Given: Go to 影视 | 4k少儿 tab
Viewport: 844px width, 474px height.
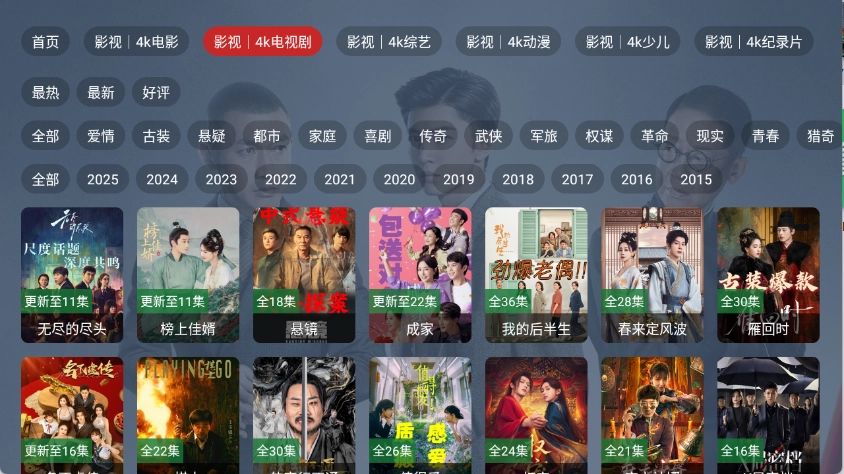Looking at the screenshot, I should tap(627, 42).
